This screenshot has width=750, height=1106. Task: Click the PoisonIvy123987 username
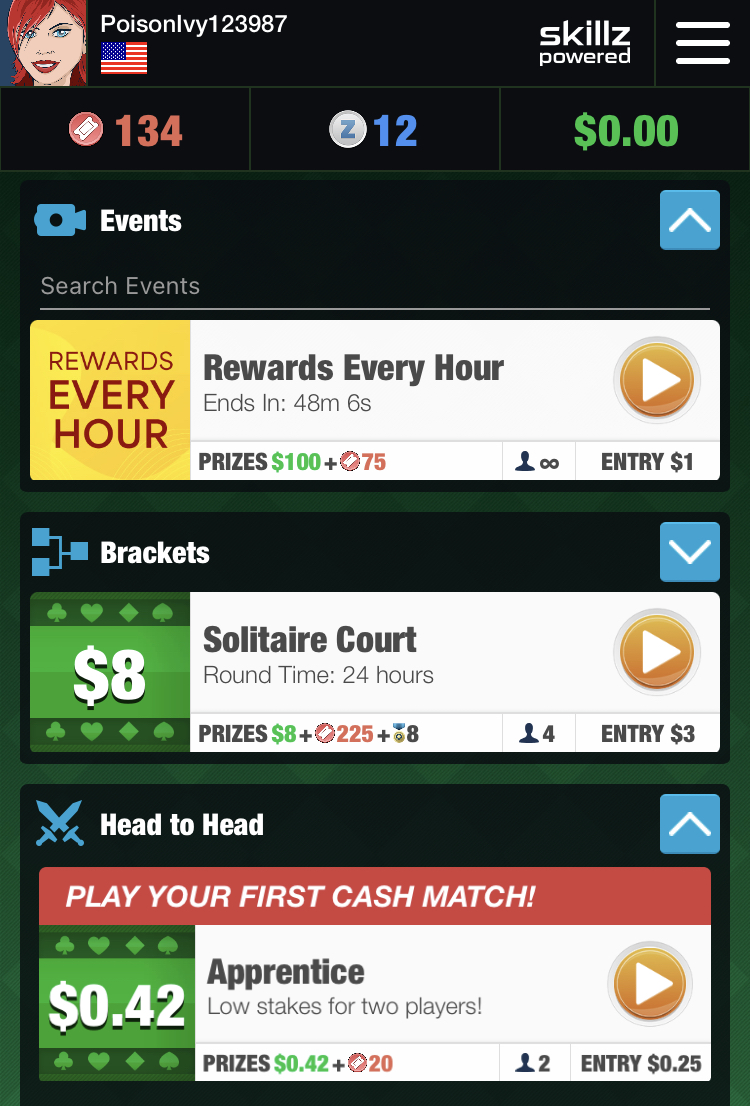pyautogui.click(x=193, y=26)
